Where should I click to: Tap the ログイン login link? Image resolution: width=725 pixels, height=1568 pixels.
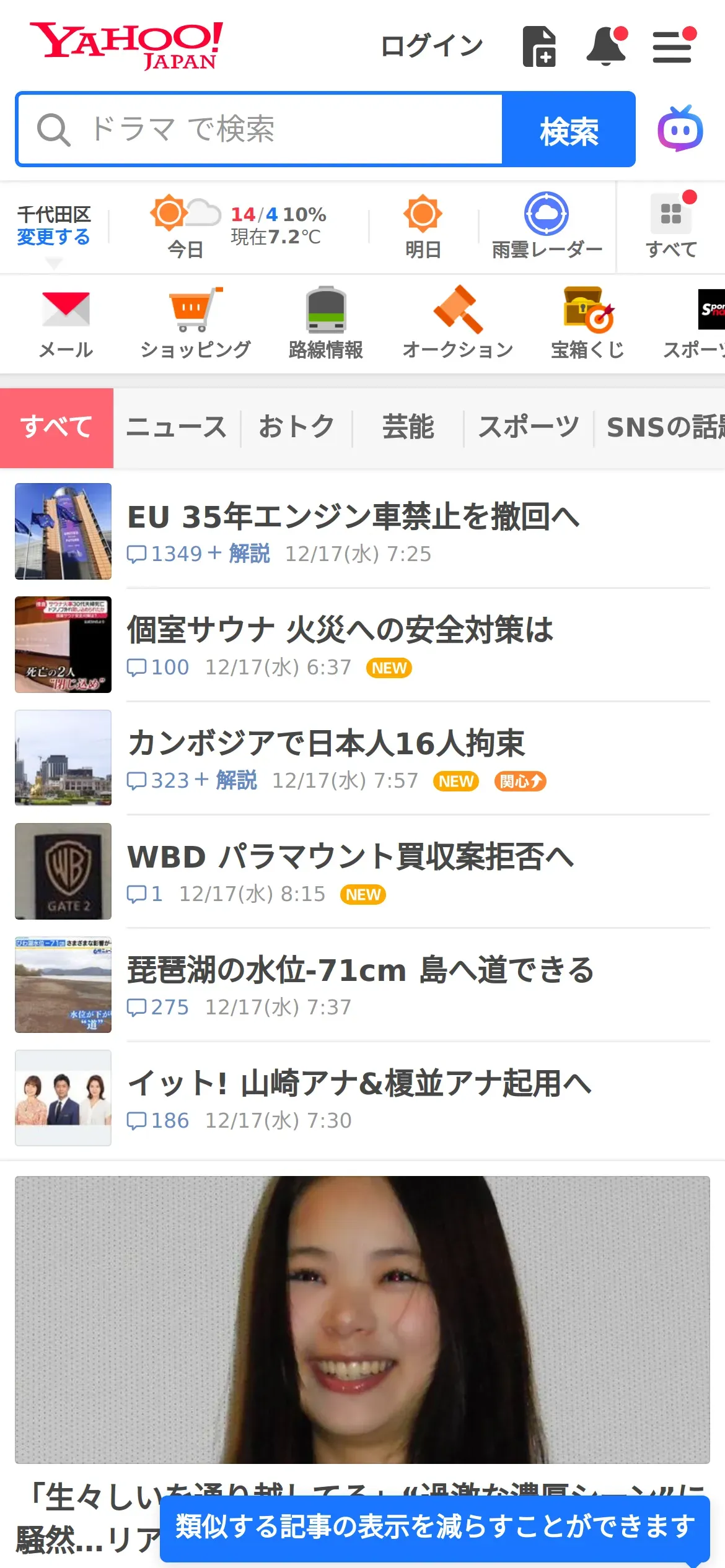(x=431, y=46)
